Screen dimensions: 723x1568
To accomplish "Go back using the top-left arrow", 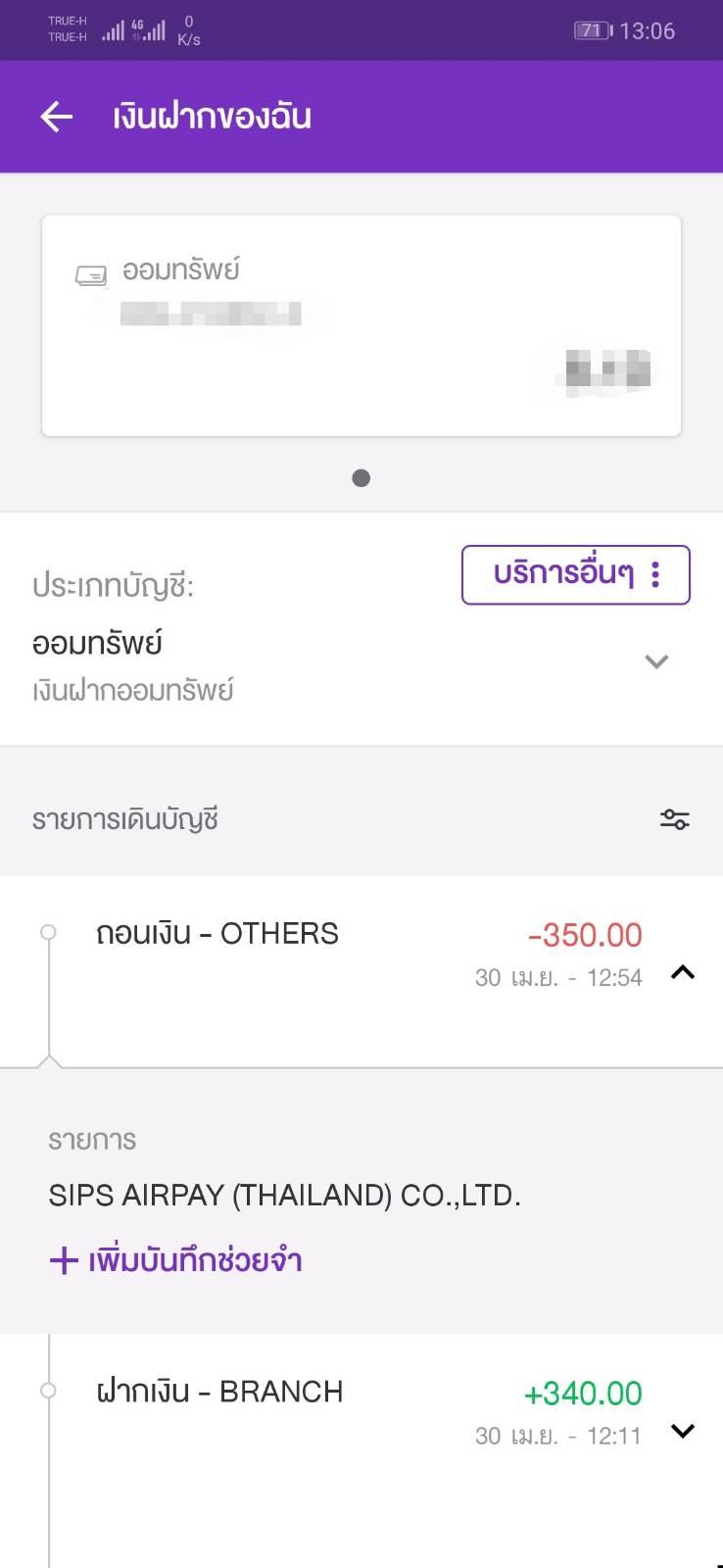I will click(x=57, y=117).
